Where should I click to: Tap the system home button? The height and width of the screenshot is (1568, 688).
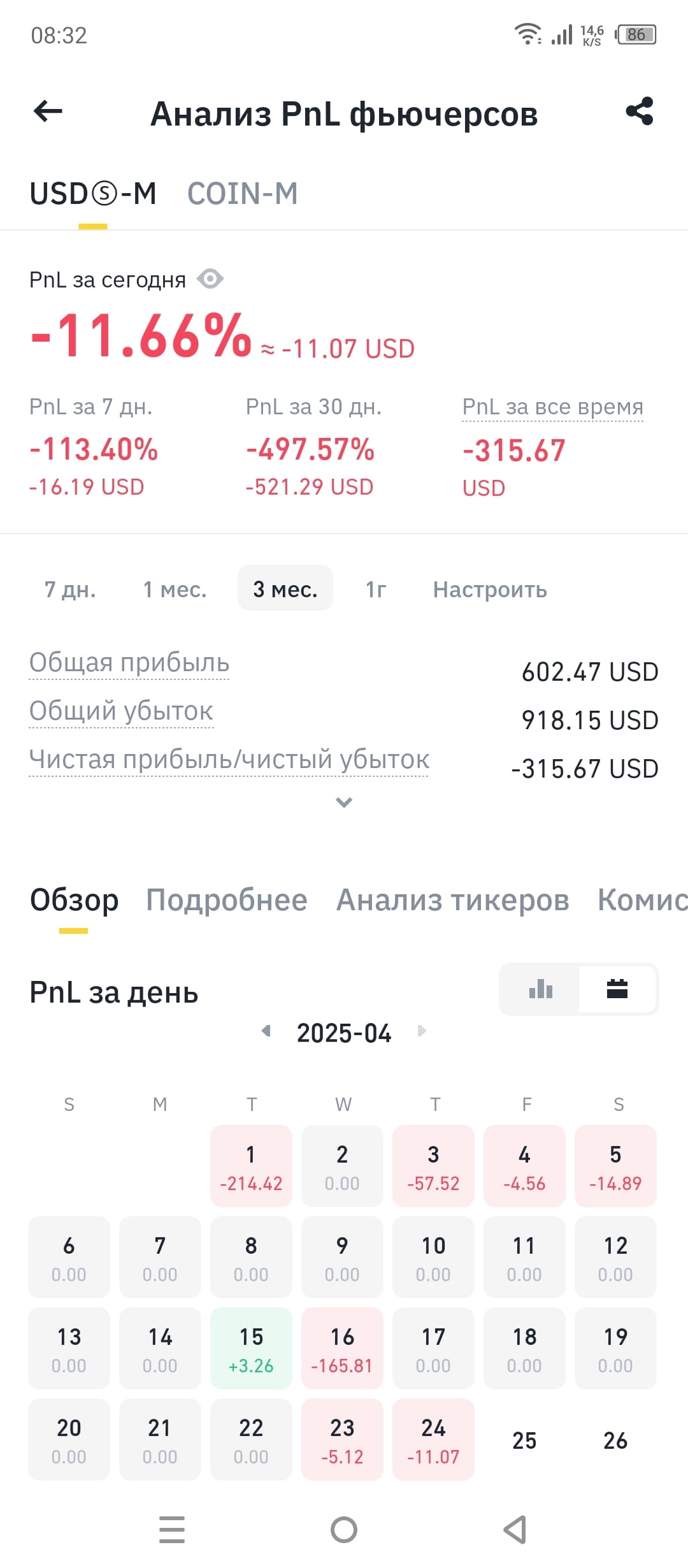[344, 1530]
